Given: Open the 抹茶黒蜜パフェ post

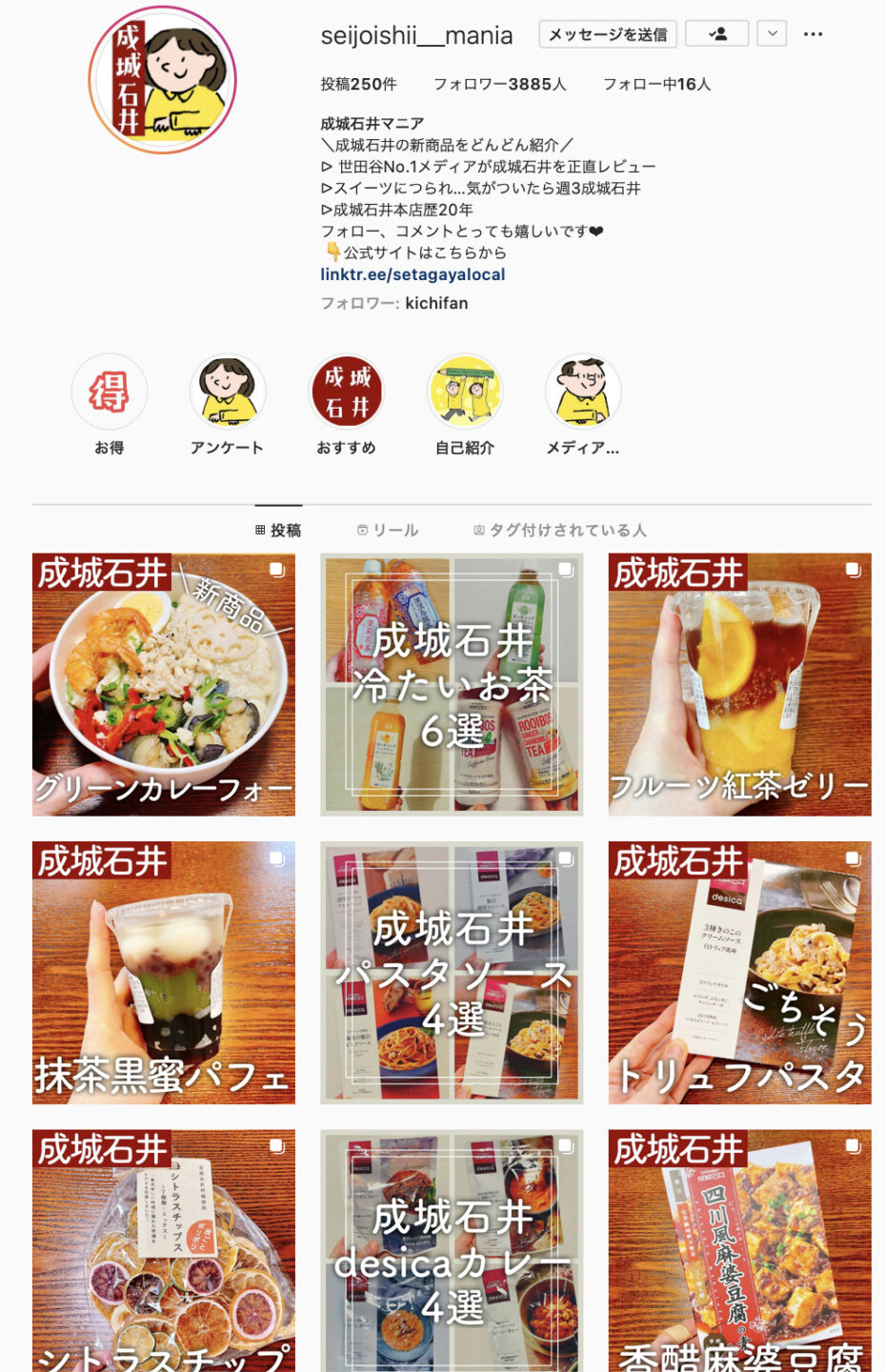Looking at the screenshot, I should [164, 972].
